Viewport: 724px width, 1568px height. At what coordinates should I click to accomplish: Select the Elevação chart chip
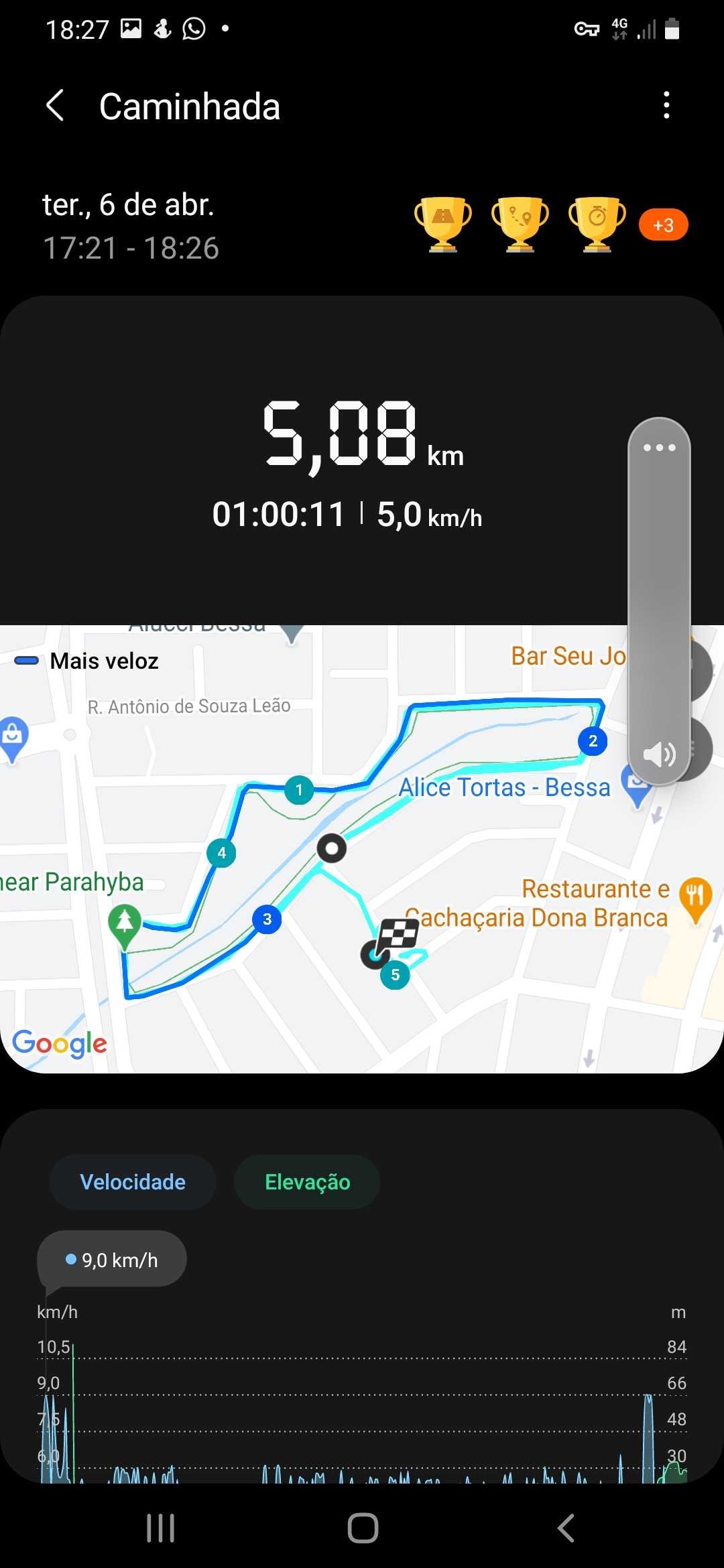click(x=307, y=1182)
